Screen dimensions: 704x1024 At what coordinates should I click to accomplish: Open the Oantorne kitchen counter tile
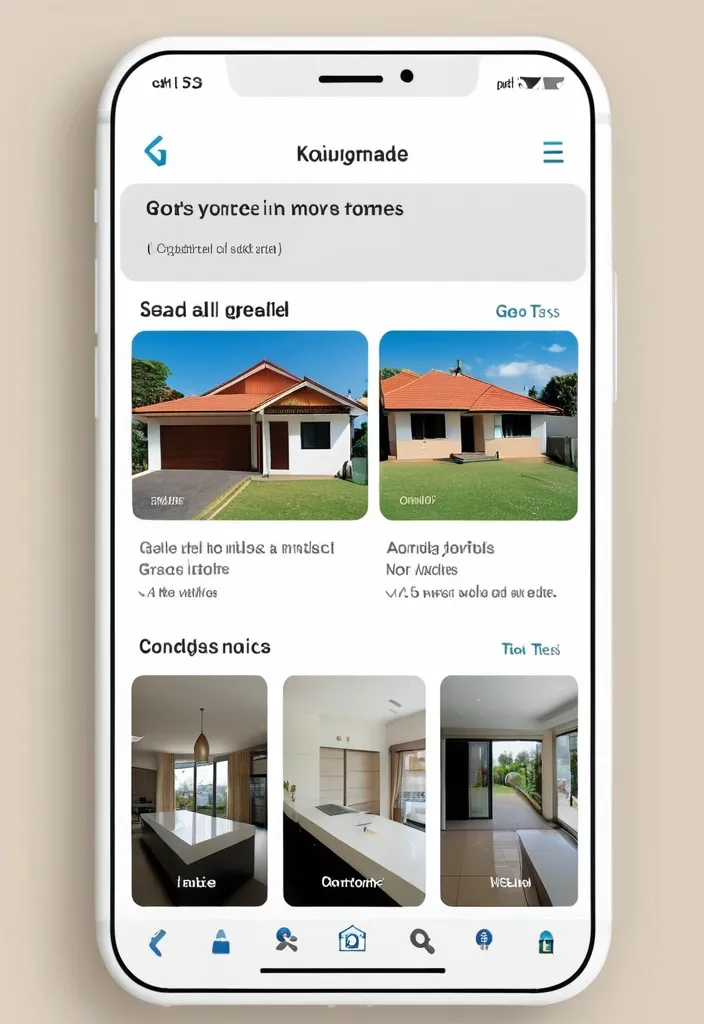pyautogui.click(x=354, y=790)
